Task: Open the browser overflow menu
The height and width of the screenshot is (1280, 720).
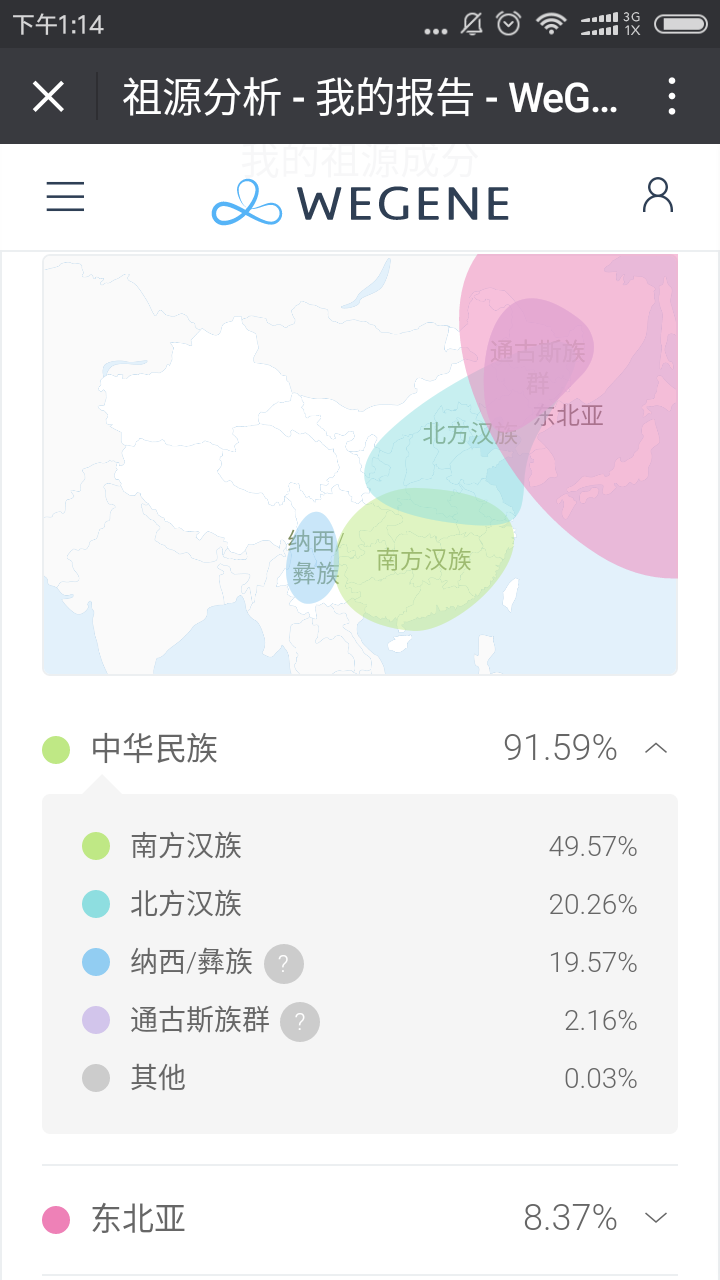Action: 672,97
